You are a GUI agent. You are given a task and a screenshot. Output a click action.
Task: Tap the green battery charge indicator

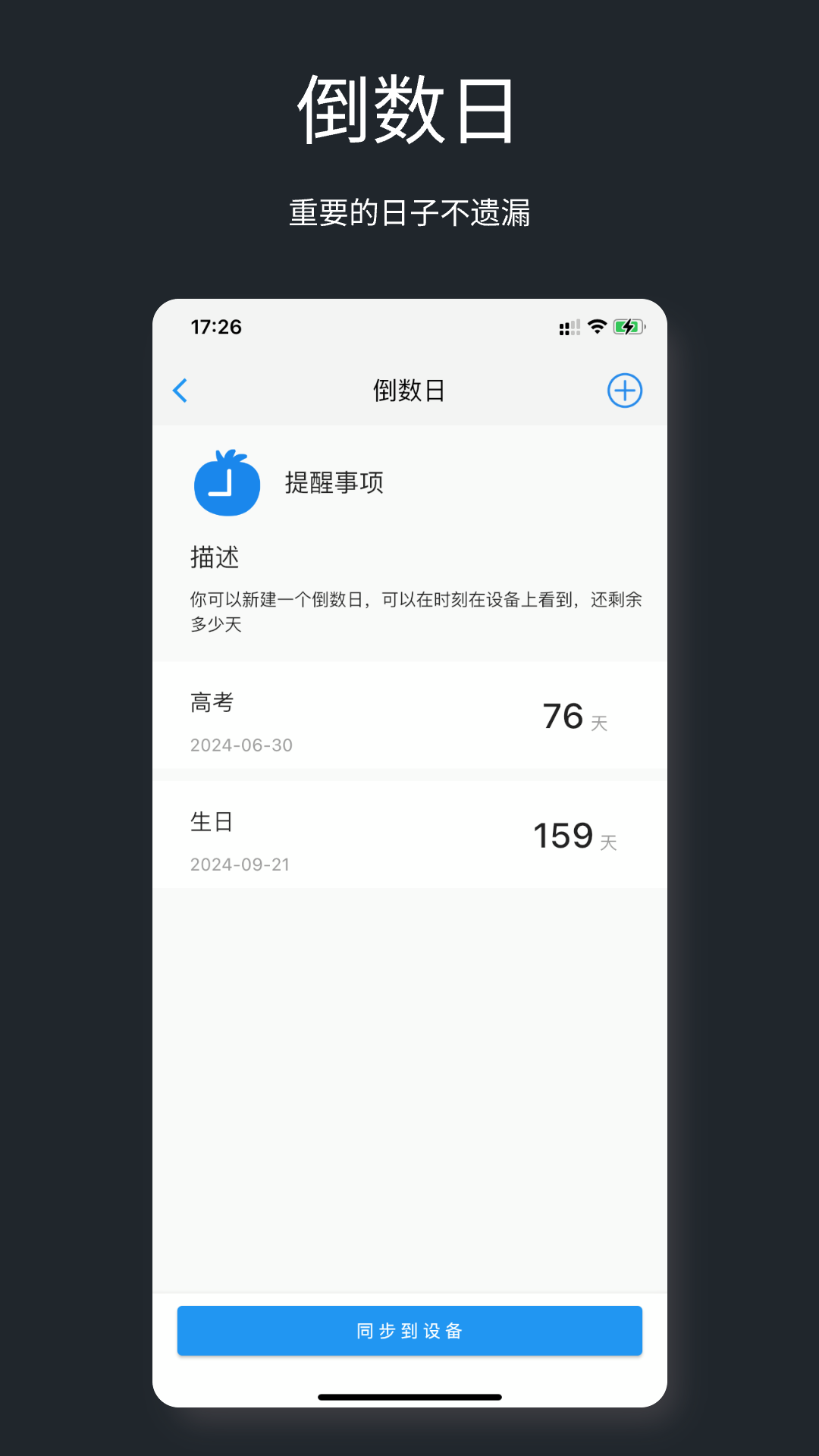pyautogui.click(x=625, y=326)
